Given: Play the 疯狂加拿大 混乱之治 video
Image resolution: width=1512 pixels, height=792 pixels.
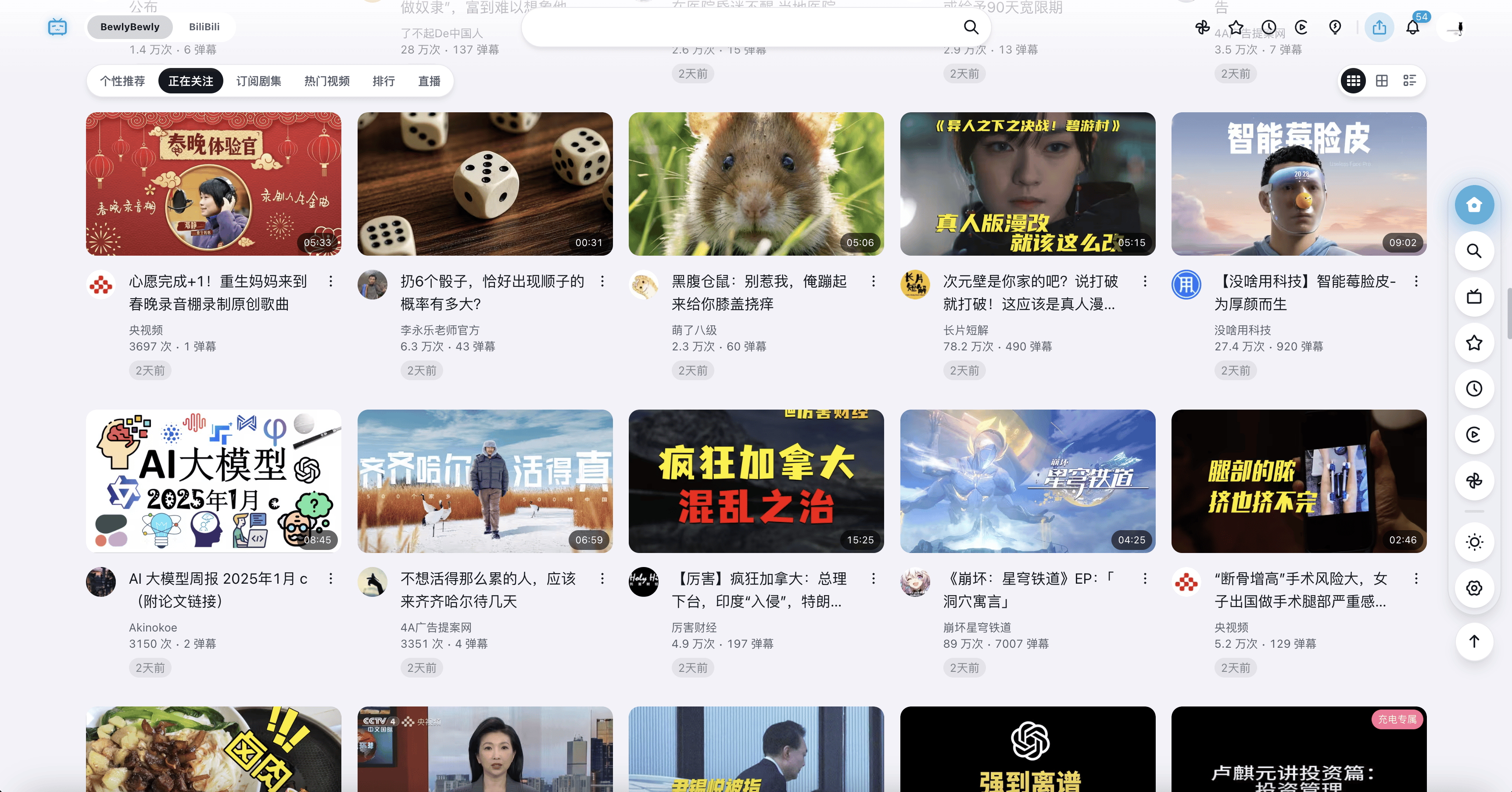Looking at the screenshot, I should click(756, 481).
